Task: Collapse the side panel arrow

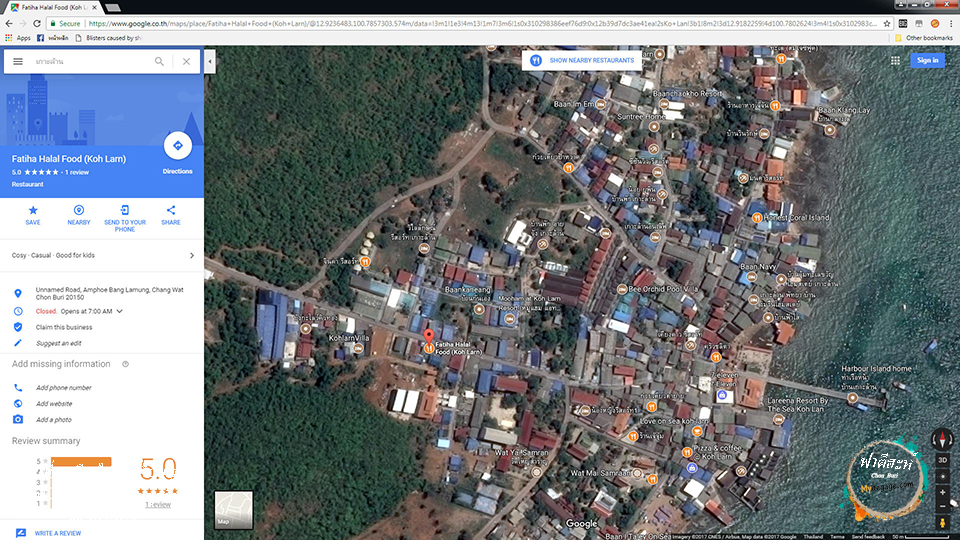Action: 209,62
